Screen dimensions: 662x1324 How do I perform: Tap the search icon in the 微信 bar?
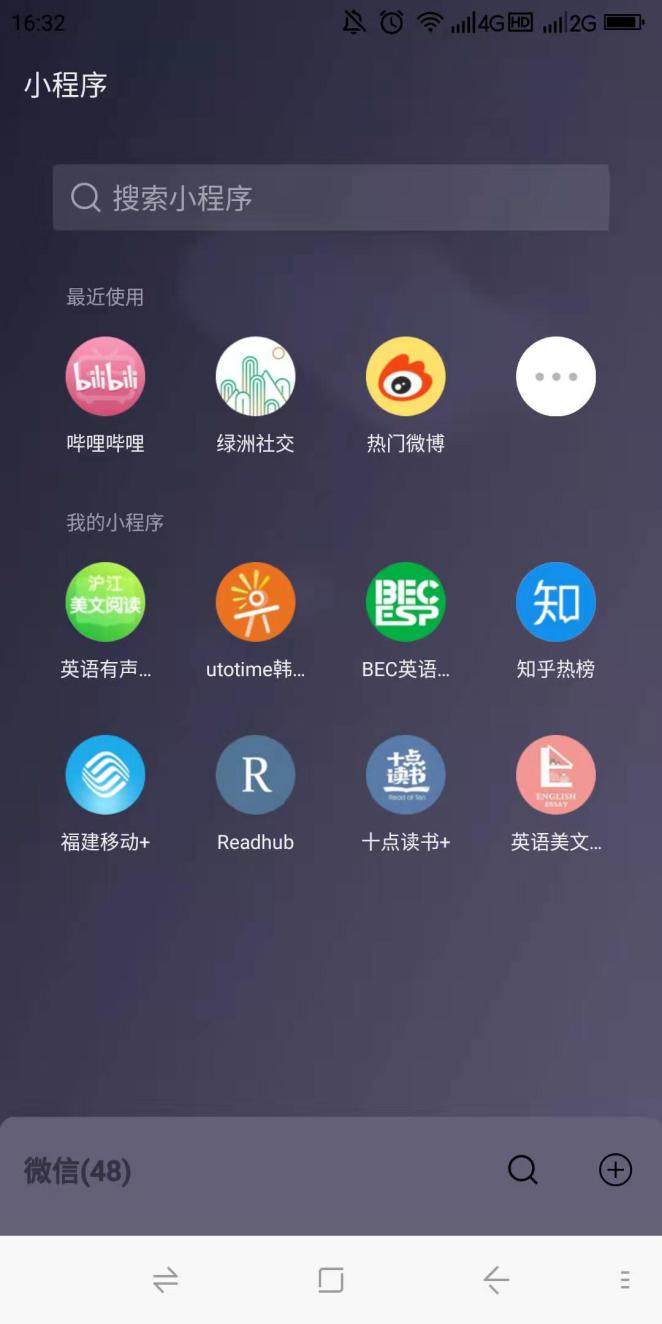tap(522, 1170)
